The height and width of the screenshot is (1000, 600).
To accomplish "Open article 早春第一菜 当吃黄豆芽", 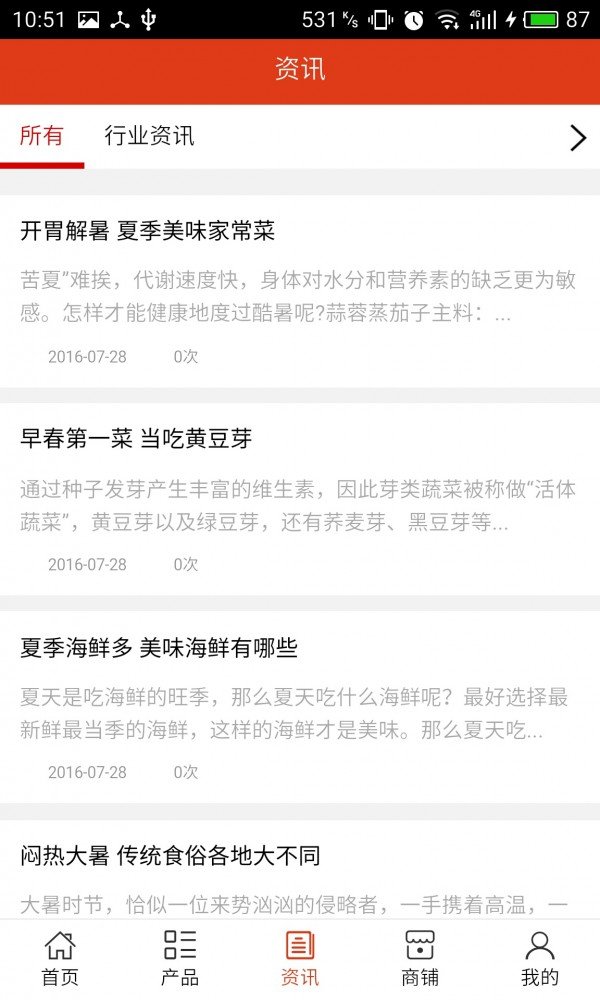I will pos(300,499).
